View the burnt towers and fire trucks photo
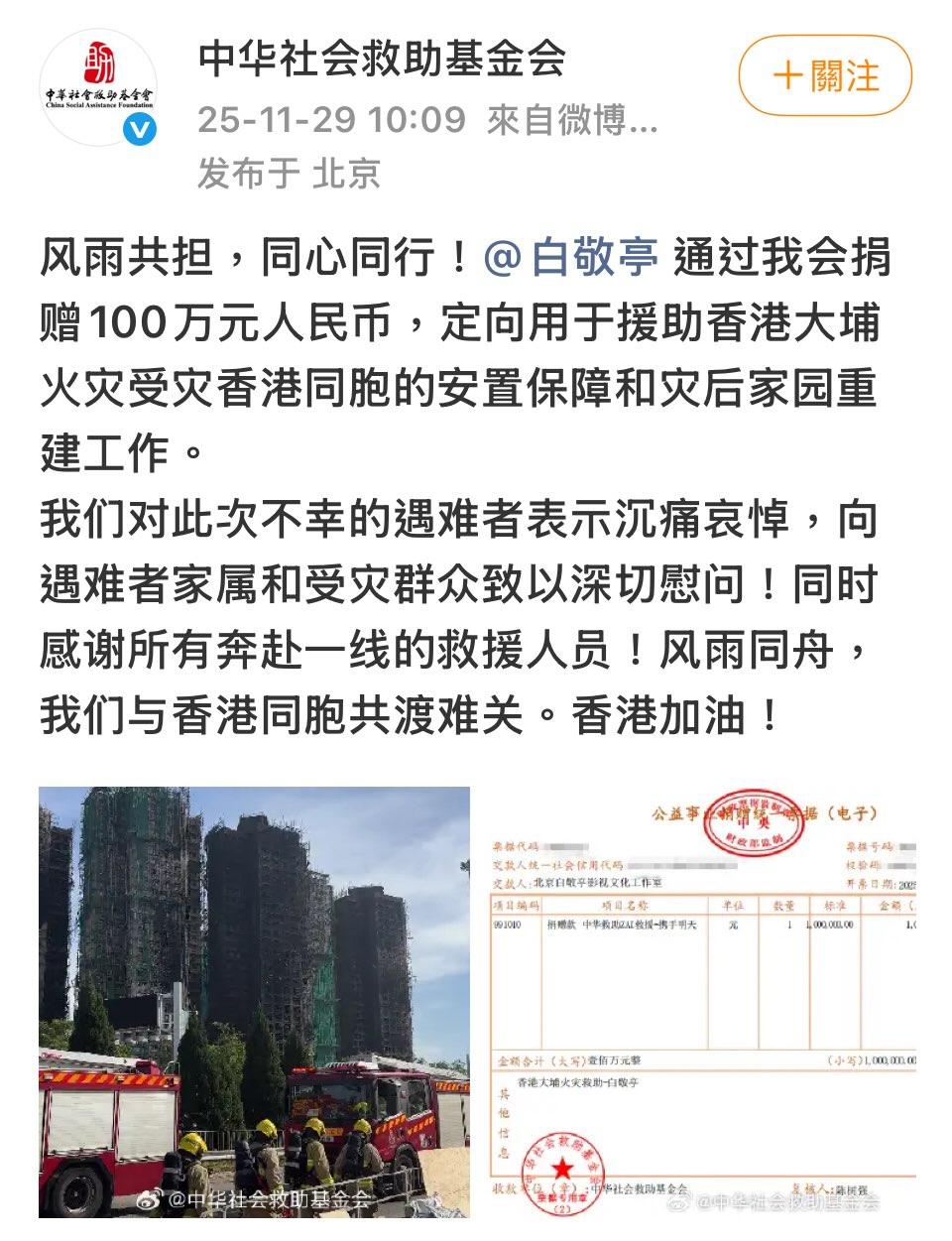 click(254, 1001)
